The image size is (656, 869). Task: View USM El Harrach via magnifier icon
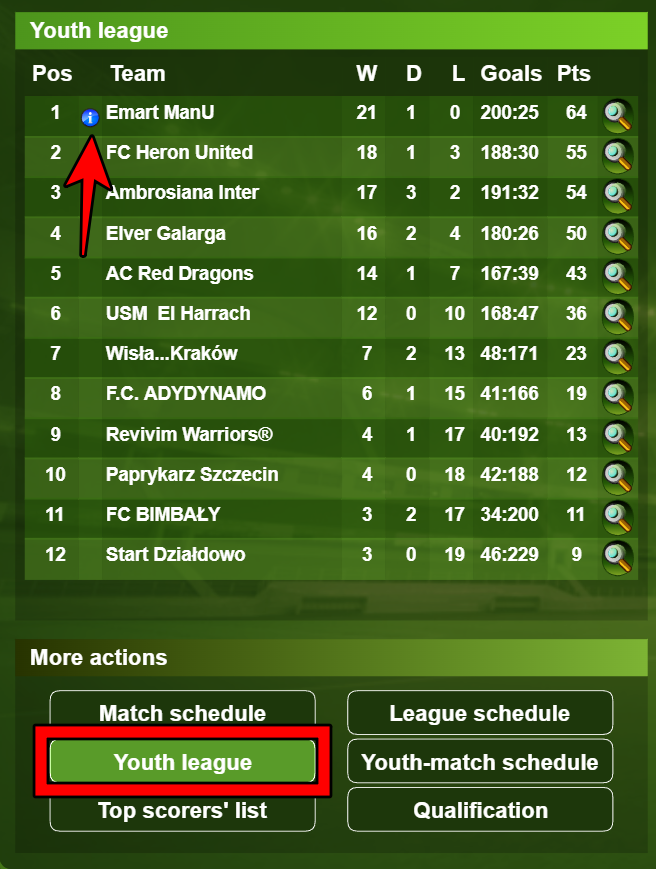click(618, 315)
